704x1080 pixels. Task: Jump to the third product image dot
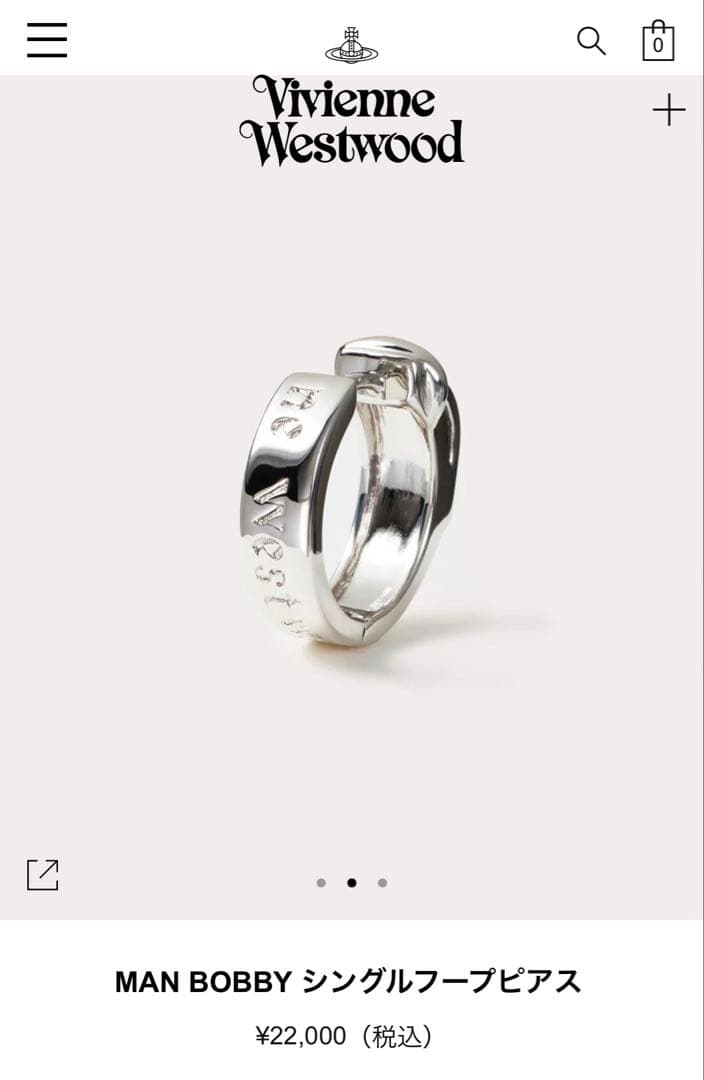coord(382,883)
